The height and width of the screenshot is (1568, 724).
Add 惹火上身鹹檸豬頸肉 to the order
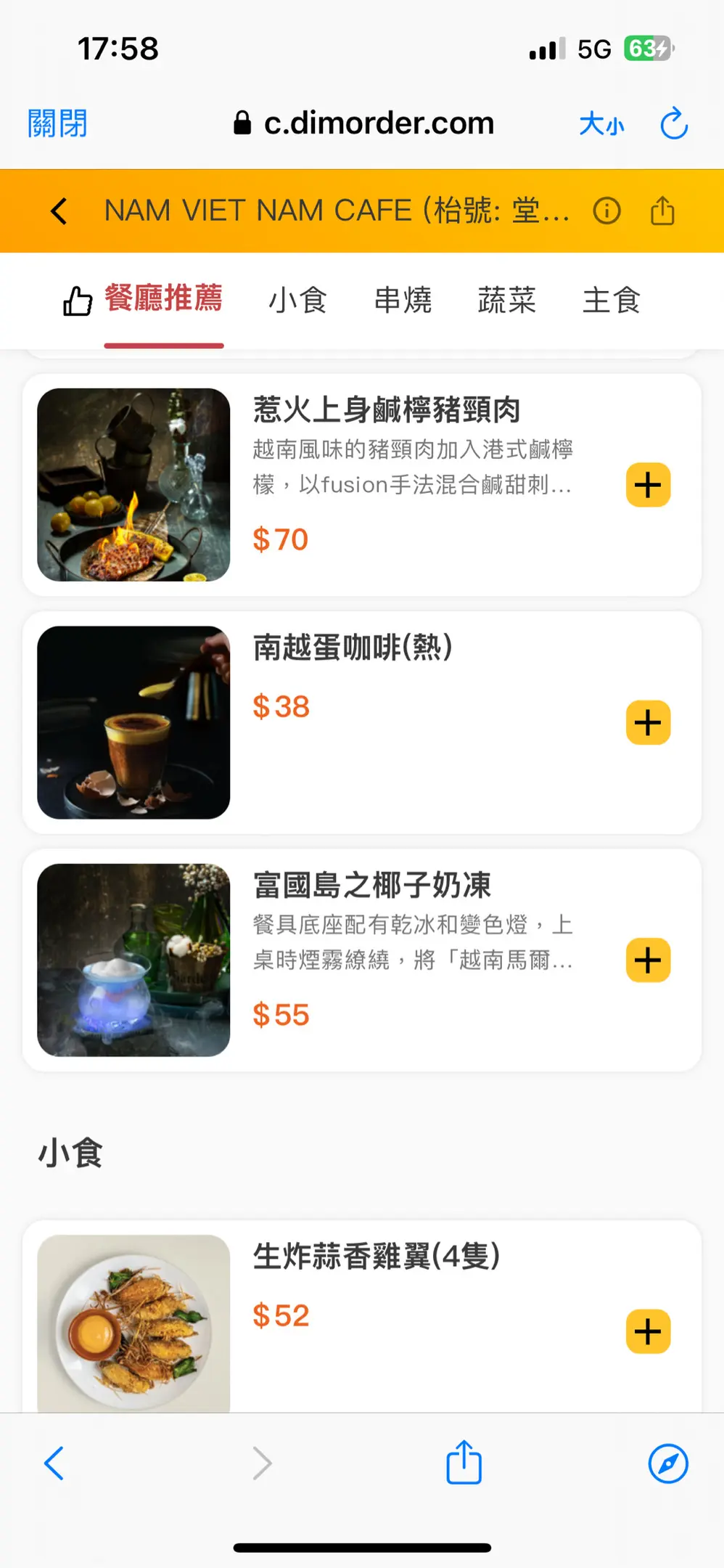(x=648, y=485)
